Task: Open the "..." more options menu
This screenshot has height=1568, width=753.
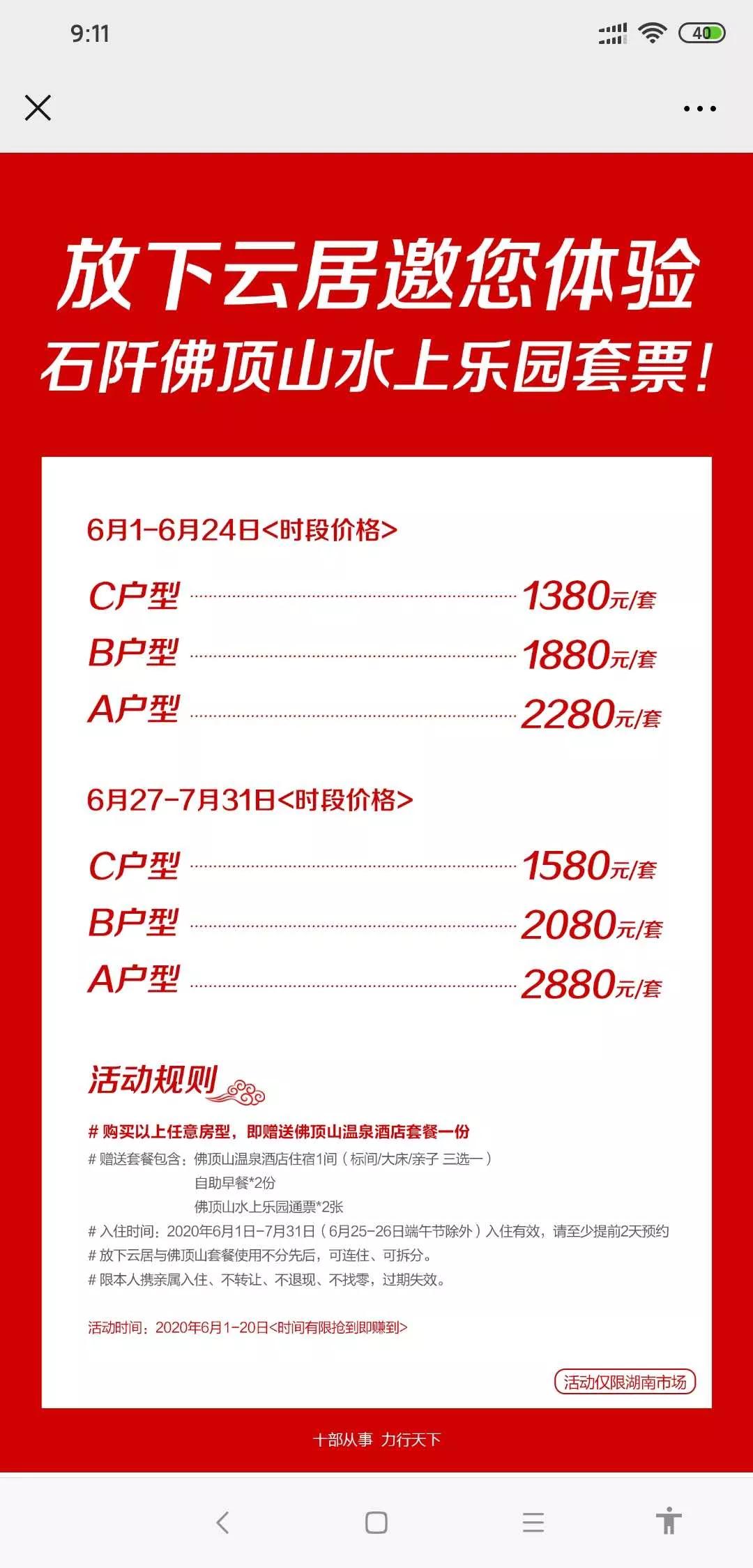Action: [701, 108]
